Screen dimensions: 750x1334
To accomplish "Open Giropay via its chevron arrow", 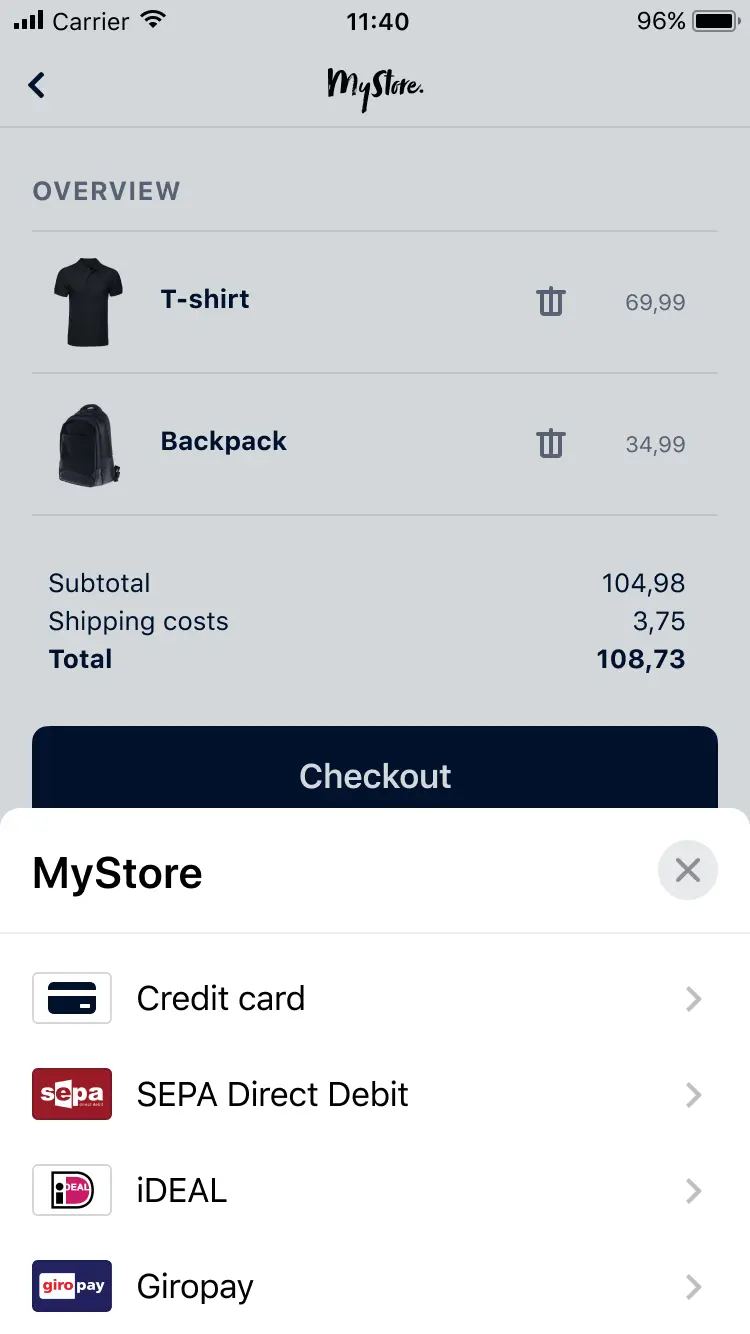I will [x=694, y=1286].
